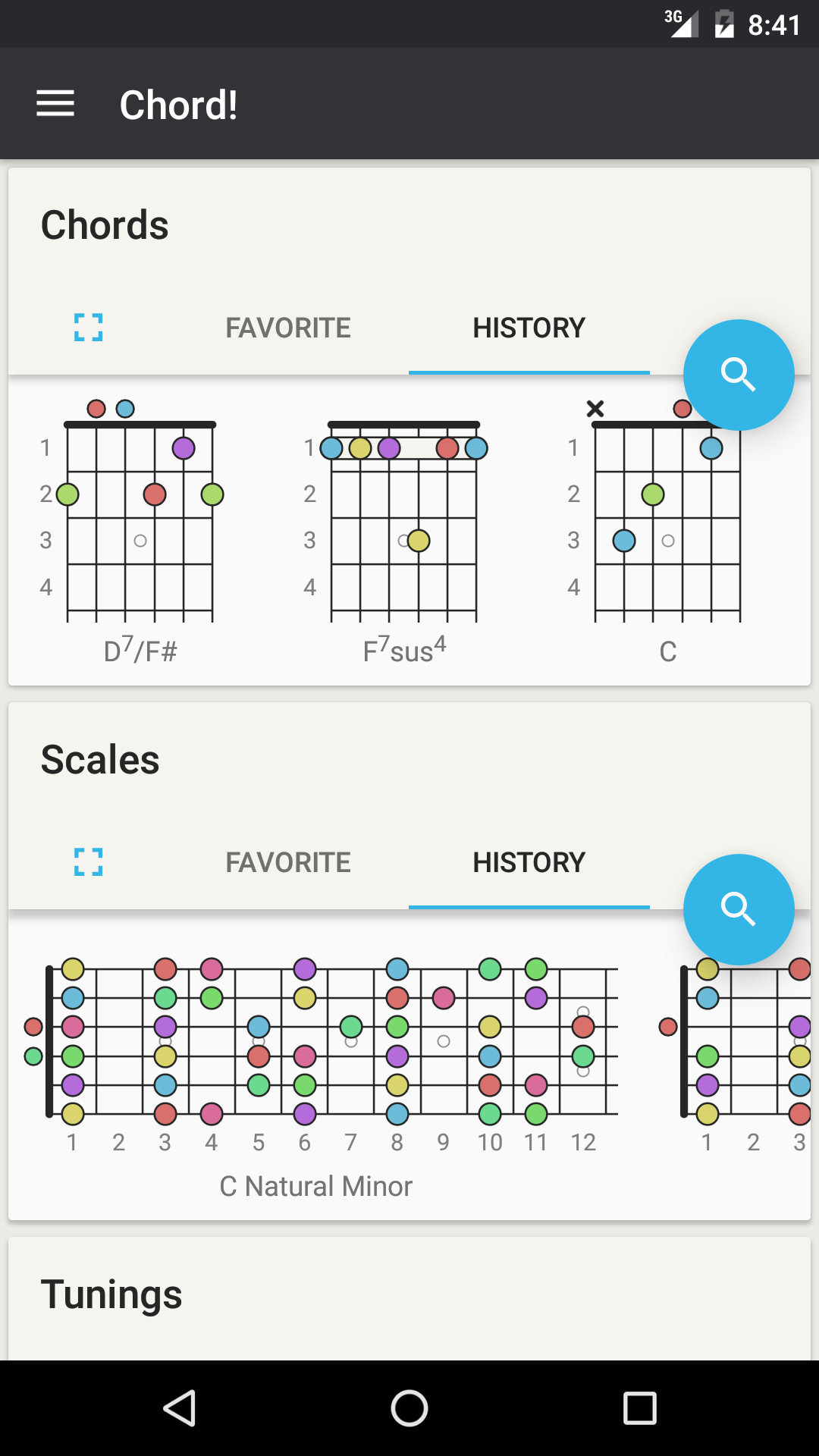The image size is (819, 1456).
Task: Tap the Android back navigation button
Action: pyautogui.click(x=180, y=1410)
